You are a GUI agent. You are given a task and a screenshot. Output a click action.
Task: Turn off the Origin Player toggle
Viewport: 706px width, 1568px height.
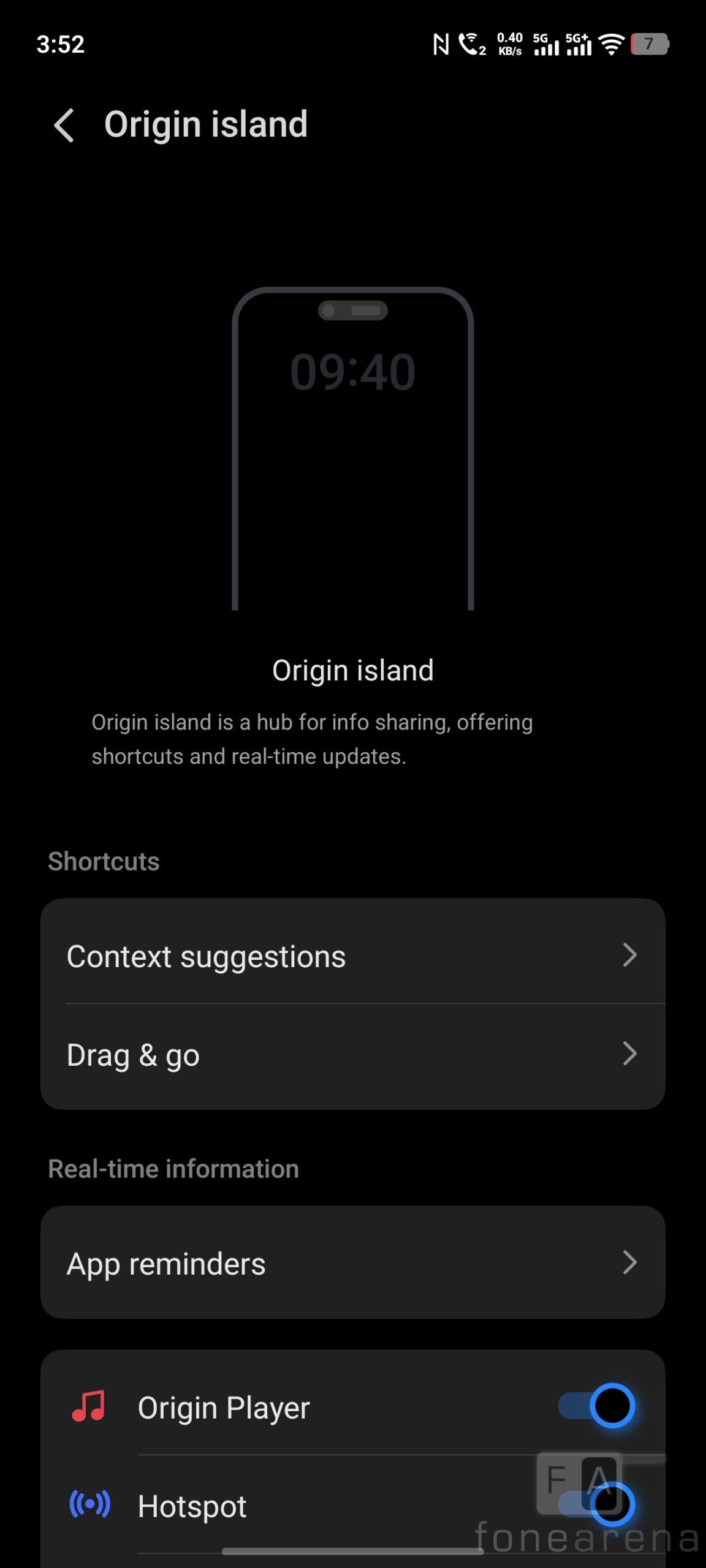click(x=596, y=1406)
